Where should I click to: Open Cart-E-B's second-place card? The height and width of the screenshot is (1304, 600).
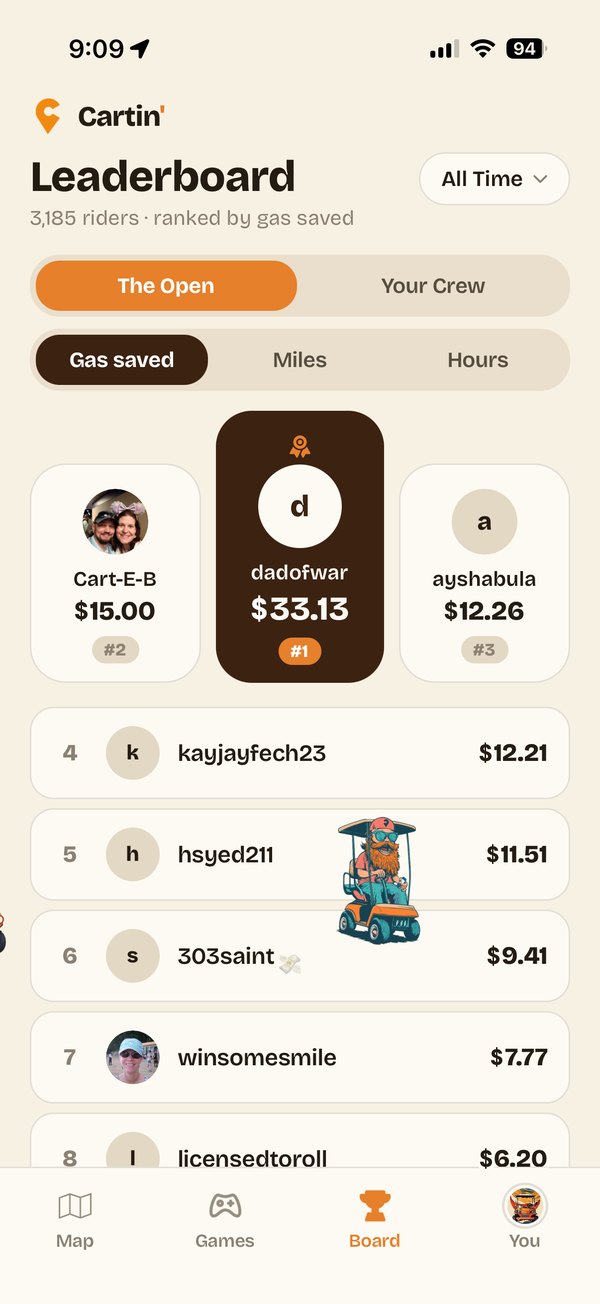[115, 573]
